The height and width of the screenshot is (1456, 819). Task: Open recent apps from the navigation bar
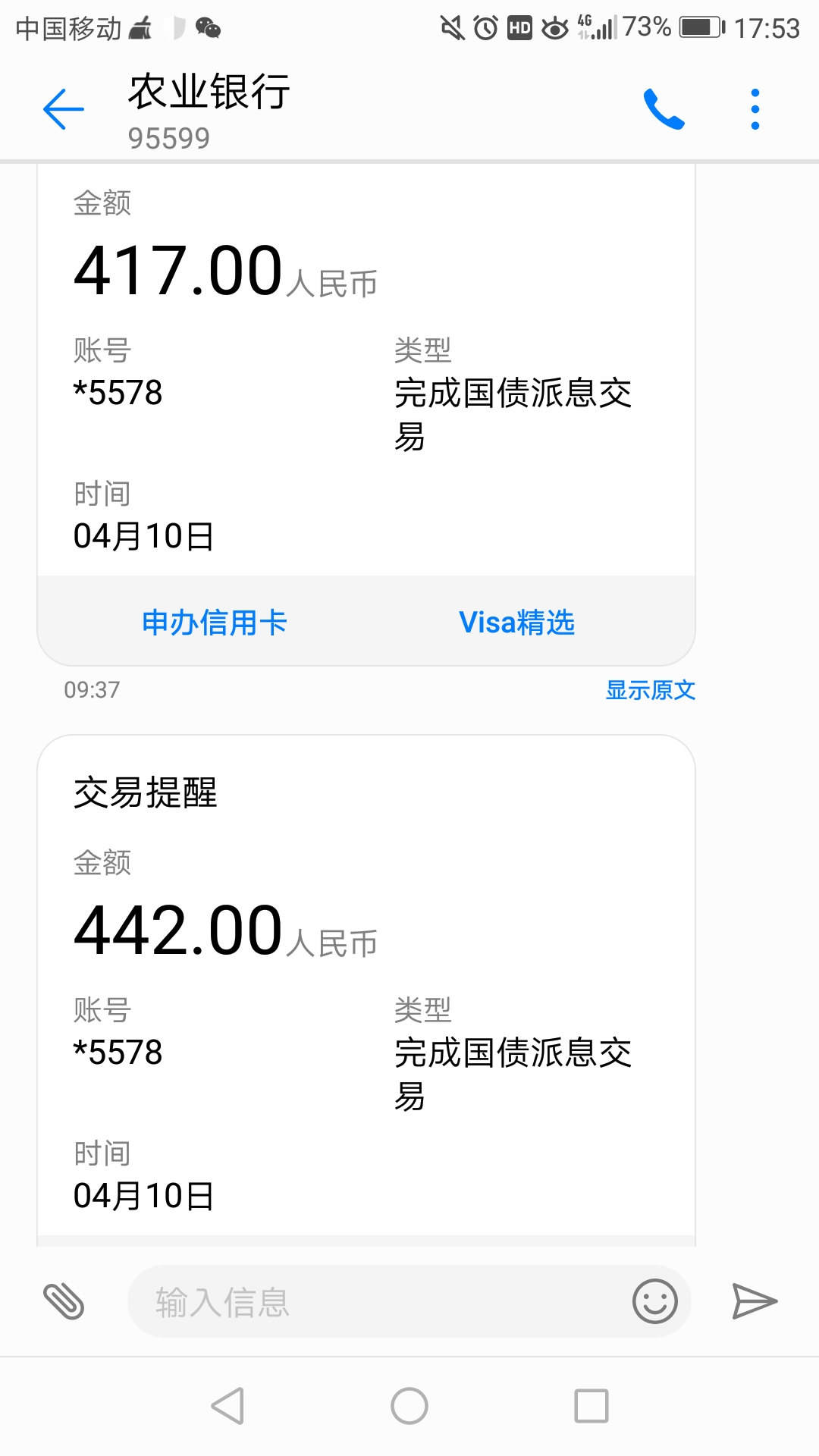pos(591,1406)
